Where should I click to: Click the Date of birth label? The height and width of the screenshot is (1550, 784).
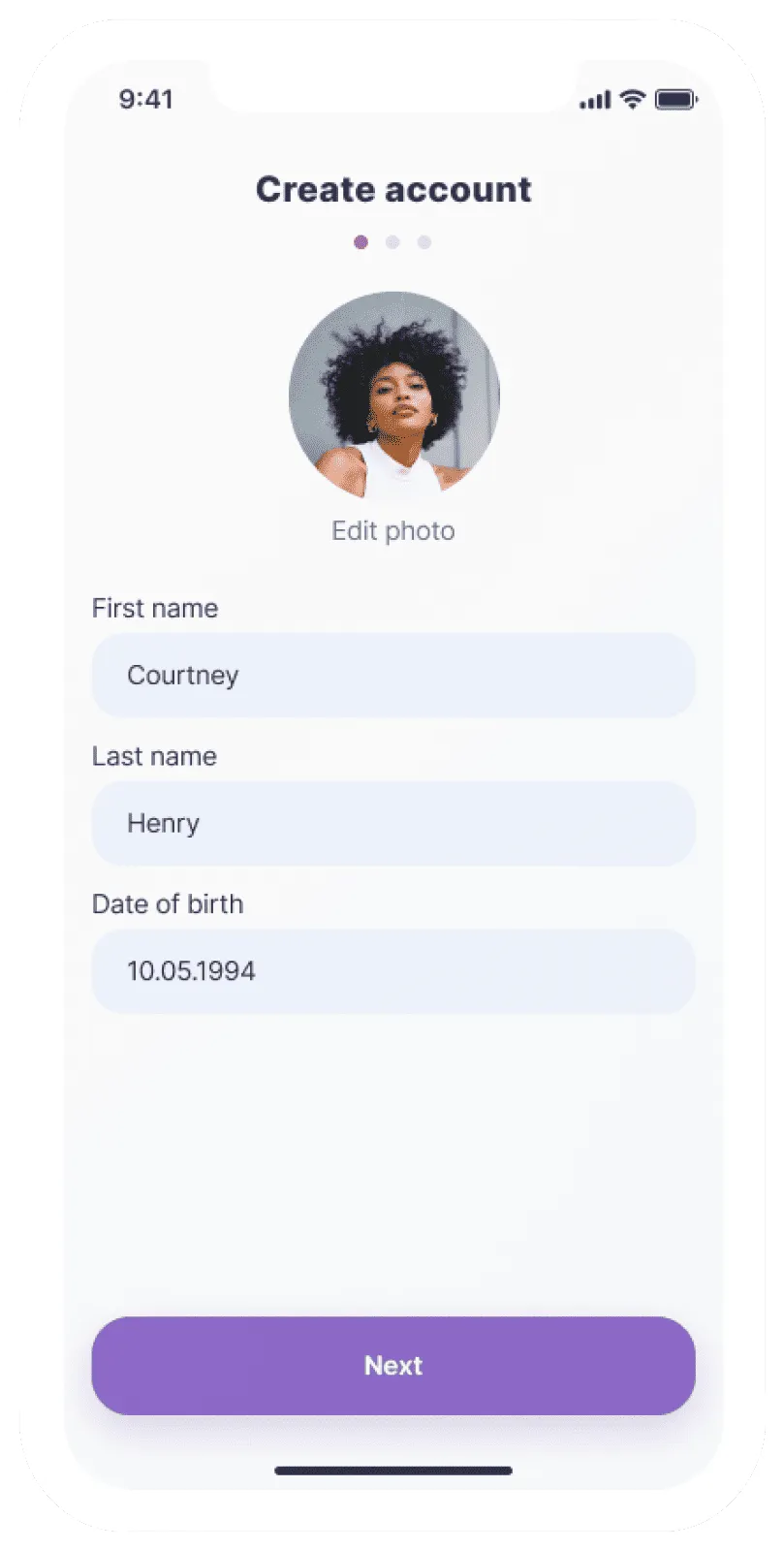167,903
